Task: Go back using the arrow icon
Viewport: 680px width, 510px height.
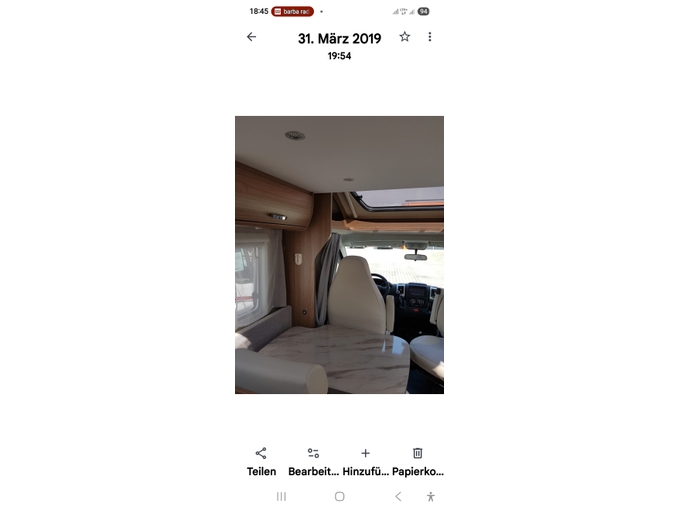Action: [251, 37]
